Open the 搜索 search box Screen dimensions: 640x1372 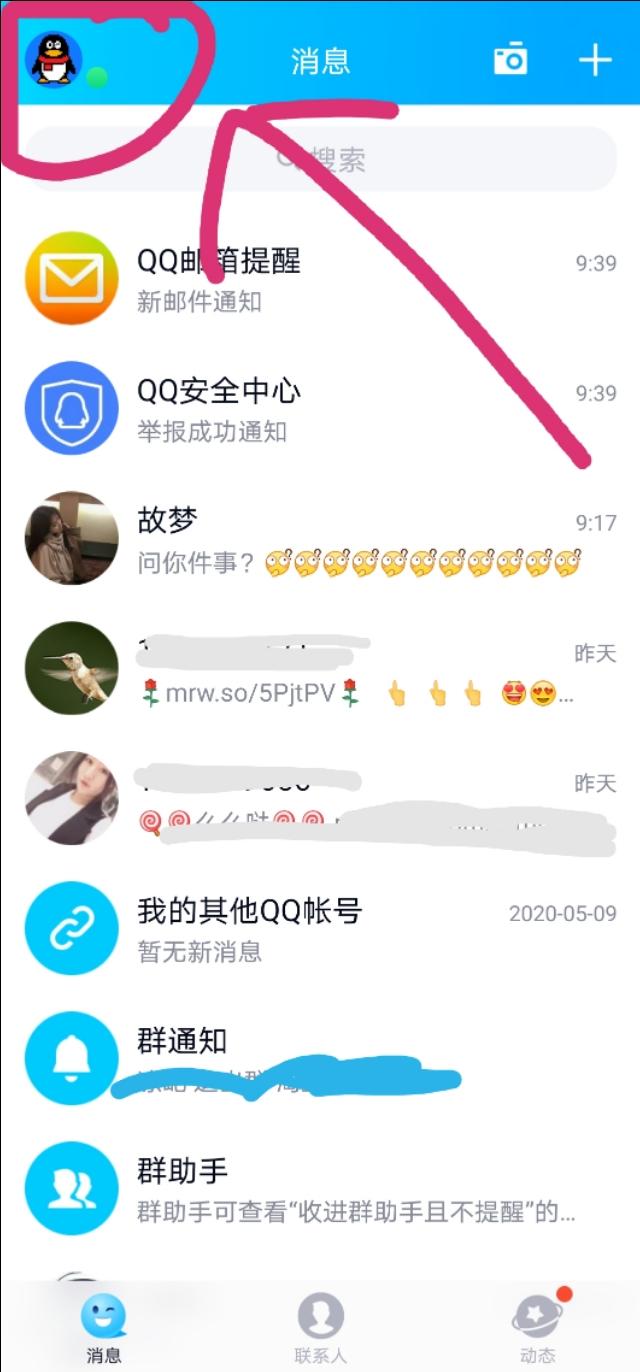(320, 159)
